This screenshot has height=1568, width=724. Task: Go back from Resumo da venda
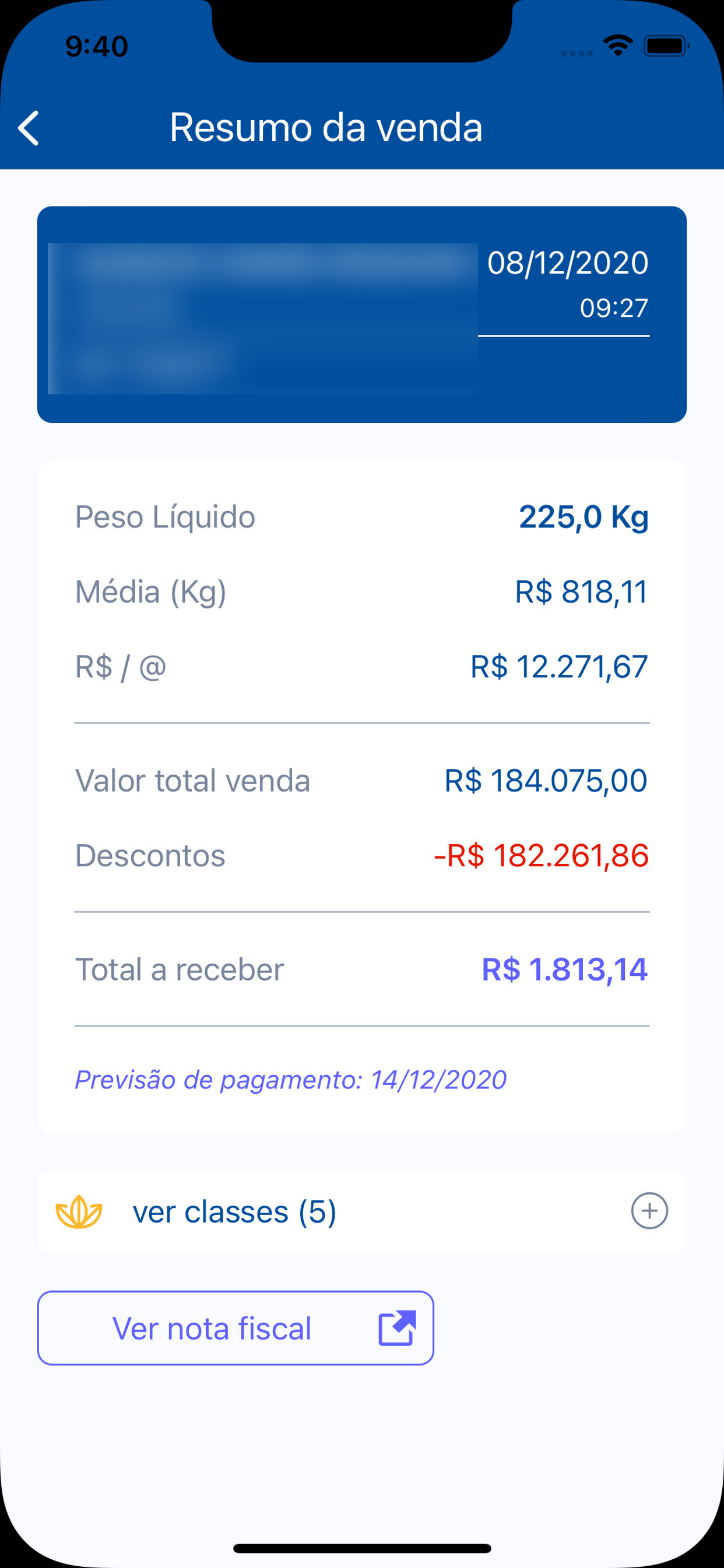click(x=29, y=128)
